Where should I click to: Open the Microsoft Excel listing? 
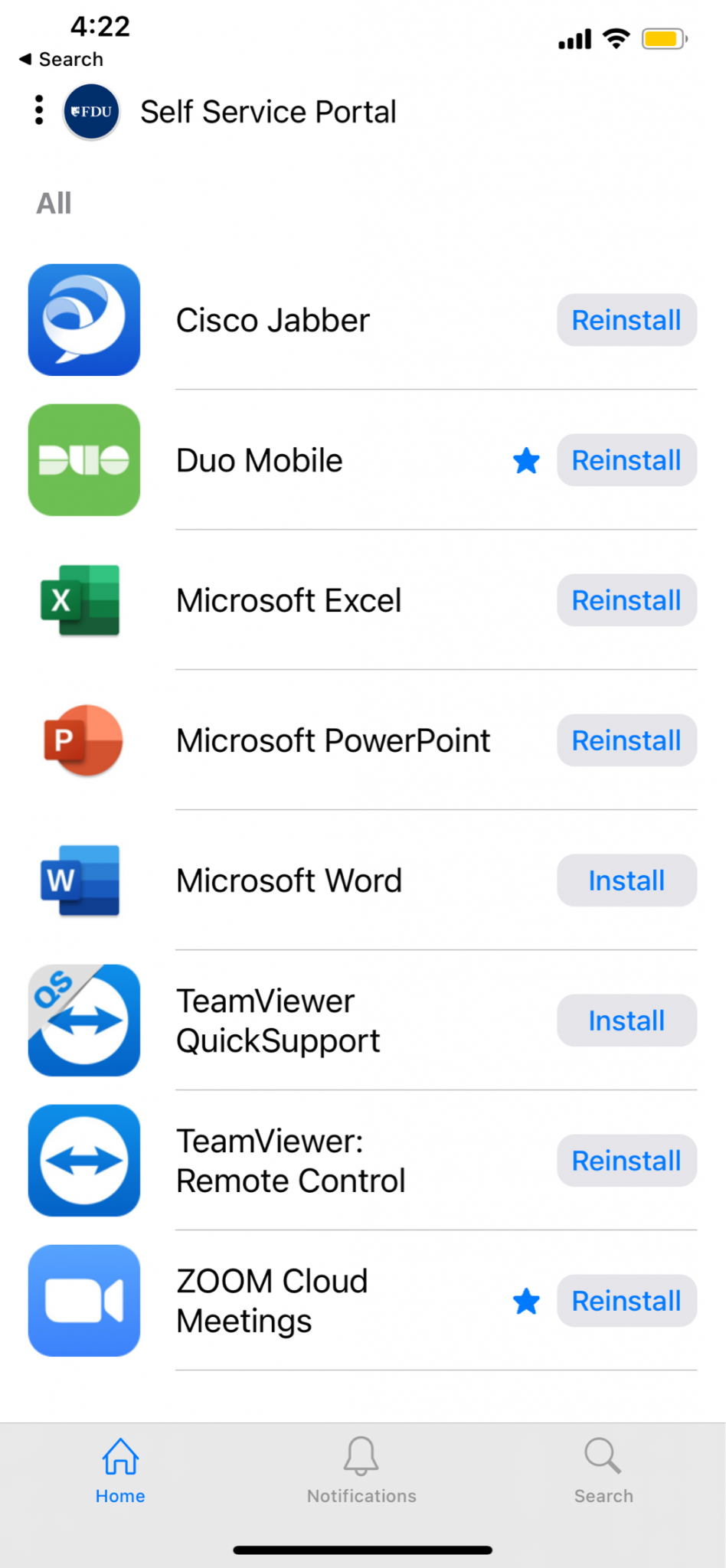click(289, 600)
